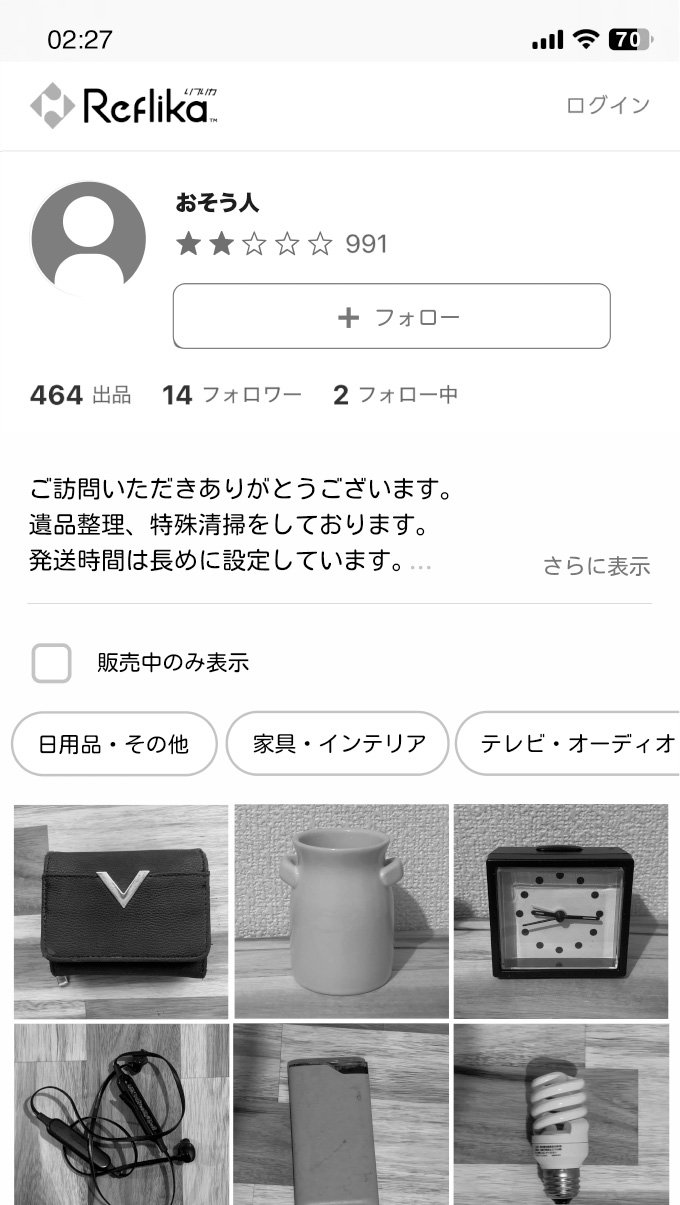Filter by 家具・インテリア chip
This screenshot has width=680, height=1205.
click(339, 744)
